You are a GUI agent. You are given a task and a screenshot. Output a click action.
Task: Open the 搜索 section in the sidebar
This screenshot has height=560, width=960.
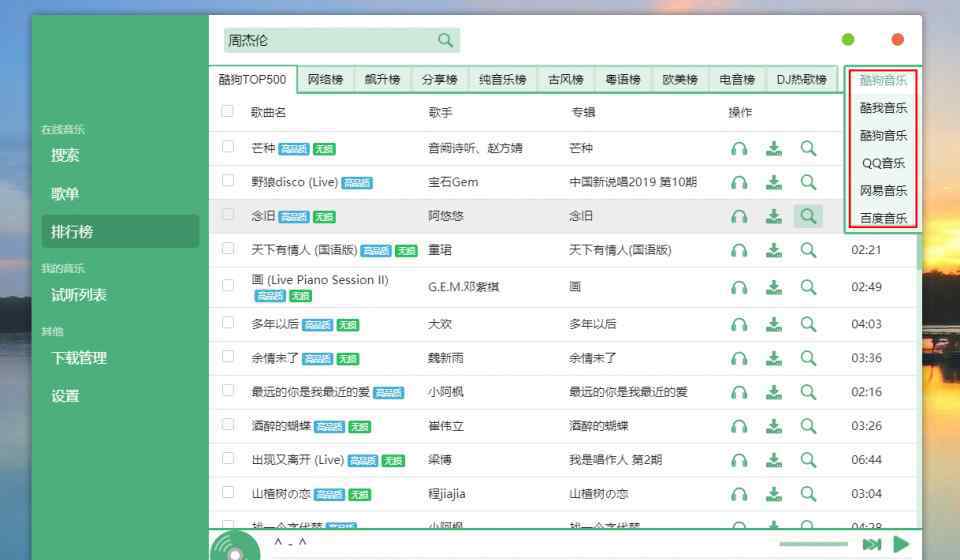[x=66, y=156]
